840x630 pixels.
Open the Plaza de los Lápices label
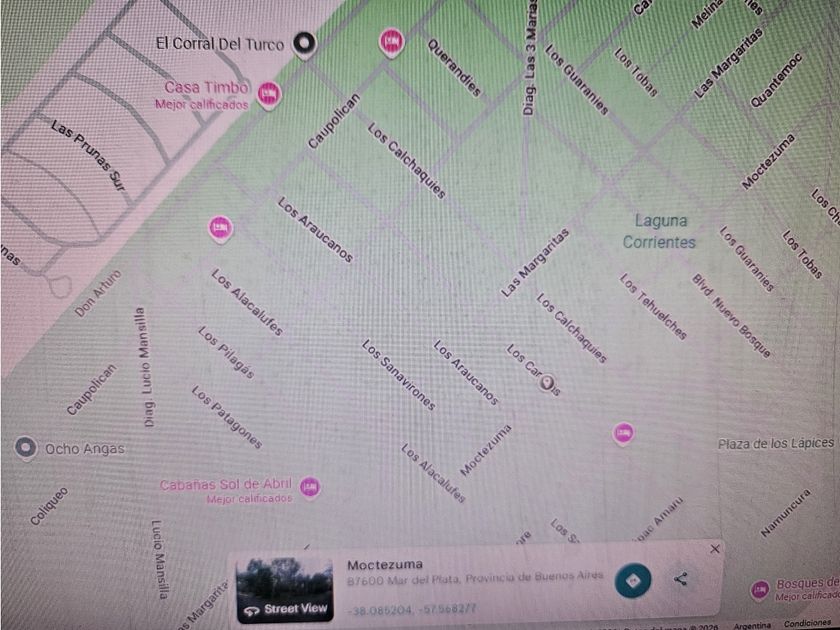point(776,444)
